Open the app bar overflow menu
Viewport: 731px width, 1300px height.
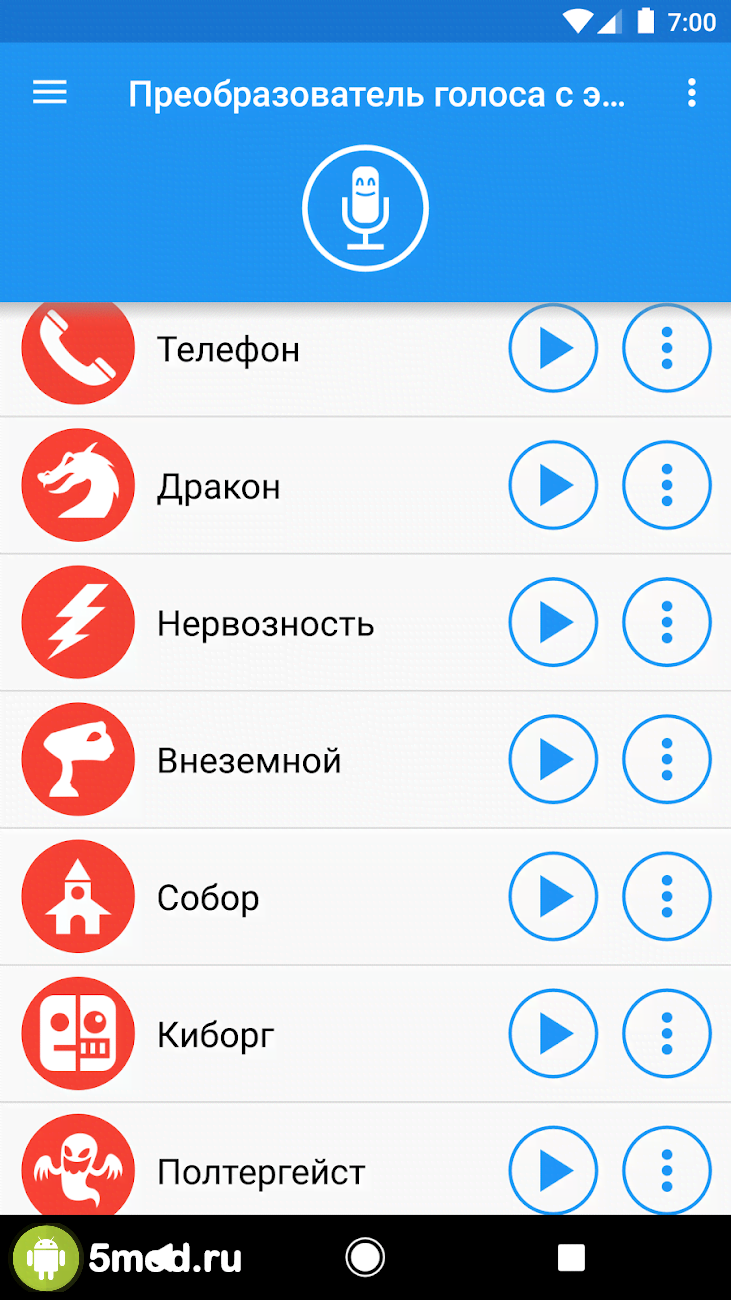[691, 94]
